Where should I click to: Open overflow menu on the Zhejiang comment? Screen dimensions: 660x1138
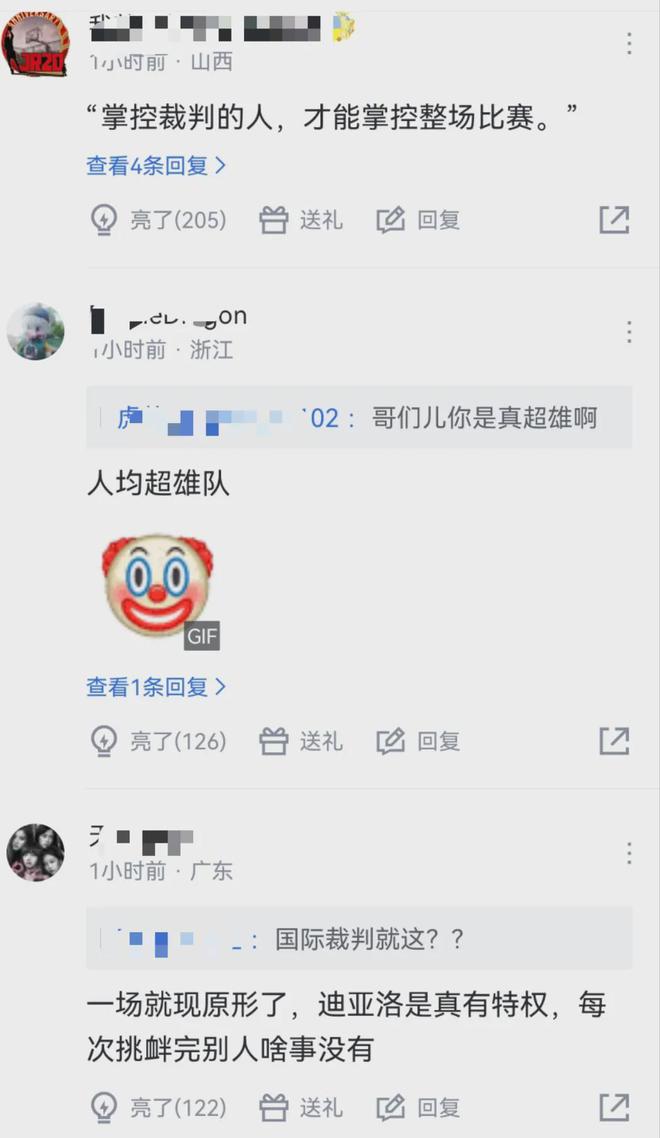[x=629, y=332]
